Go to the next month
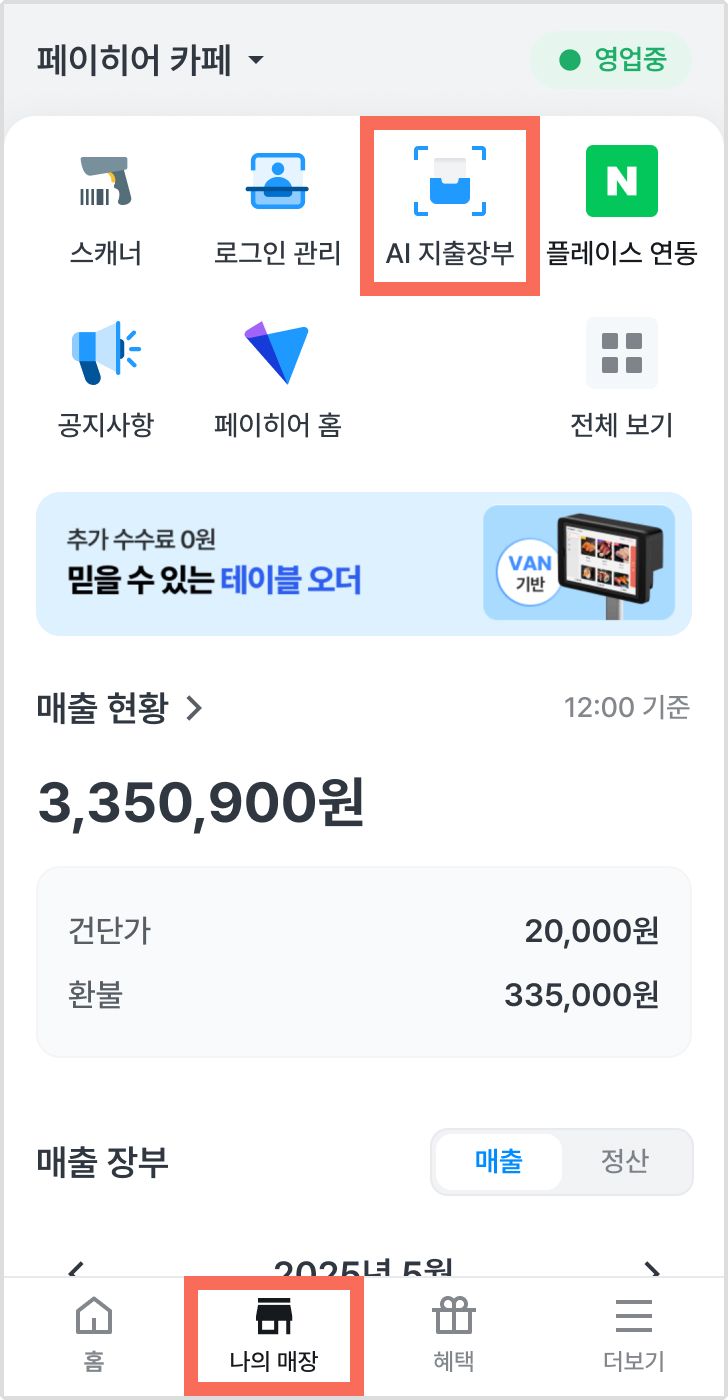This screenshot has height=1400, width=728. pyautogui.click(x=652, y=1268)
